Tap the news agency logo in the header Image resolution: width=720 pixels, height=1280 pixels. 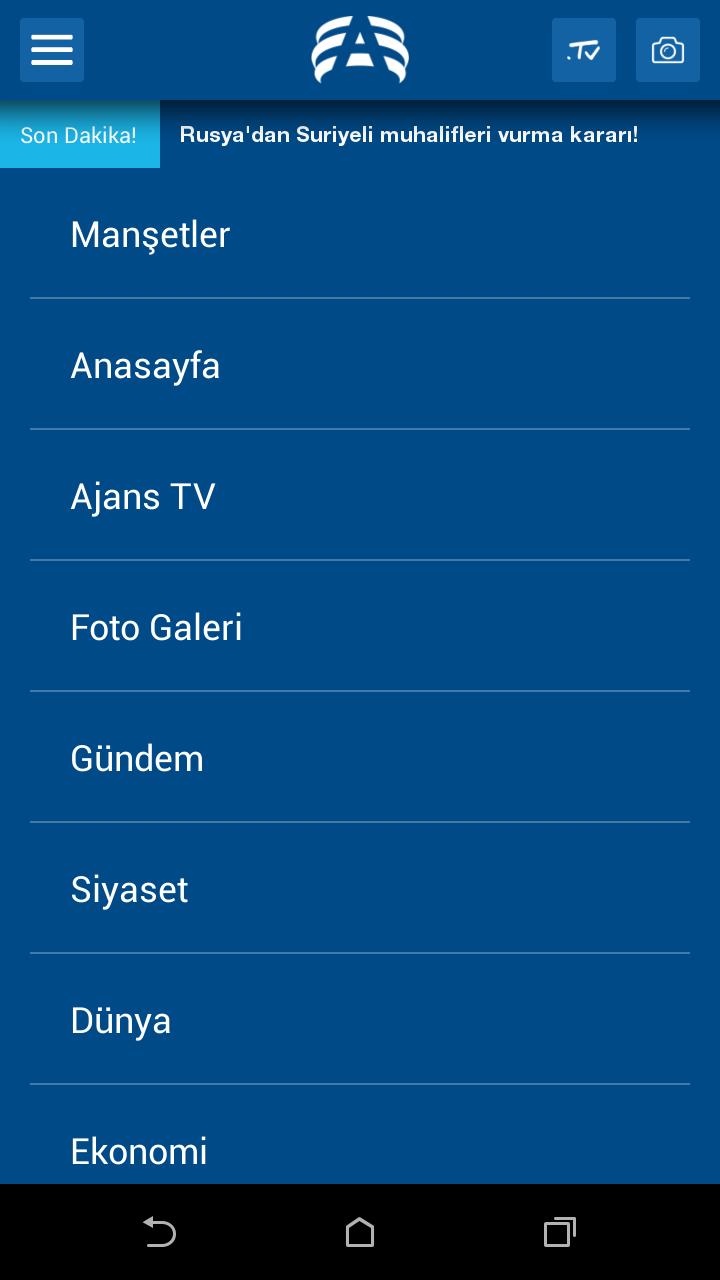coord(359,50)
